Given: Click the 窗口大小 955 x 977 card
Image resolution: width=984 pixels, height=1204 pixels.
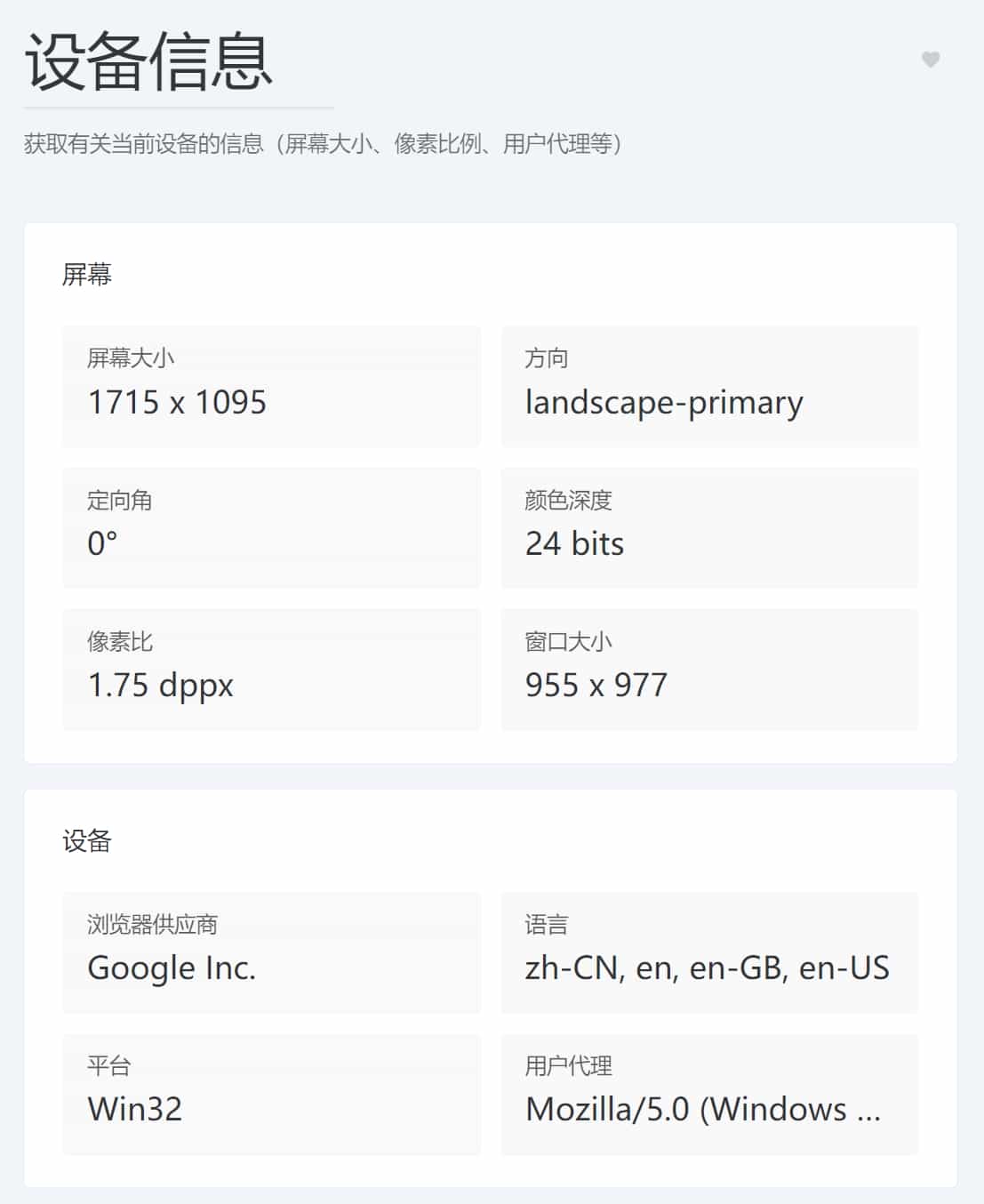Looking at the screenshot, I should [709, 669].
